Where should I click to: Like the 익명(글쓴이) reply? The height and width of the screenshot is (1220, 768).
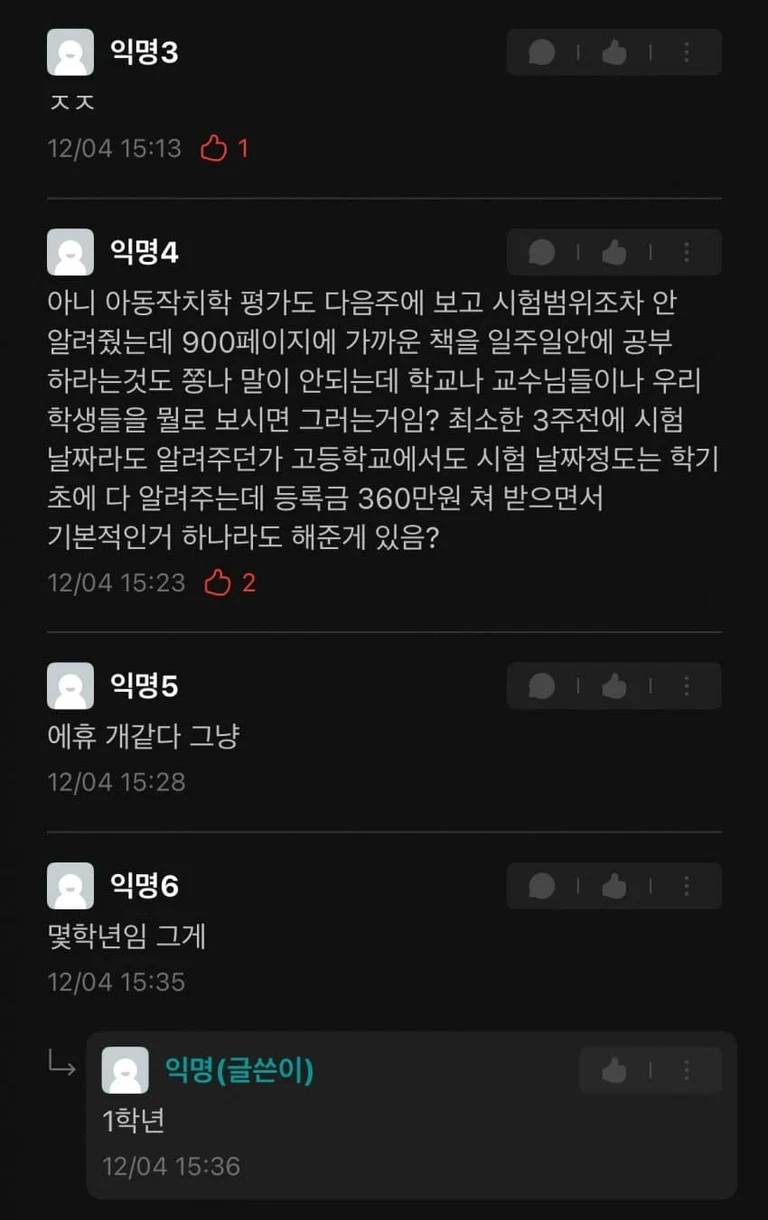[614, 1071]
